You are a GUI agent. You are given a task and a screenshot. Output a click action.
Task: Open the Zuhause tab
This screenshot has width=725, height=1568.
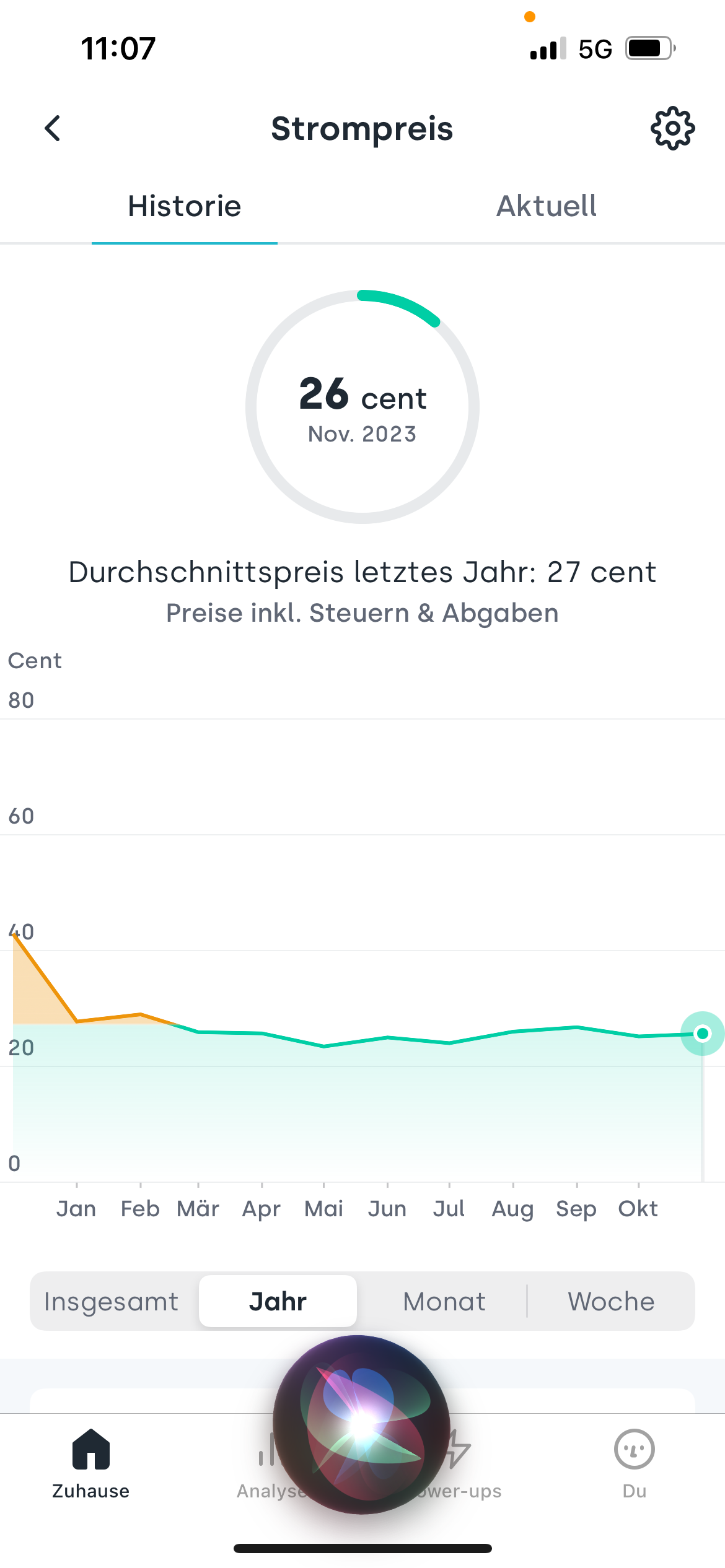[90, 1463]
